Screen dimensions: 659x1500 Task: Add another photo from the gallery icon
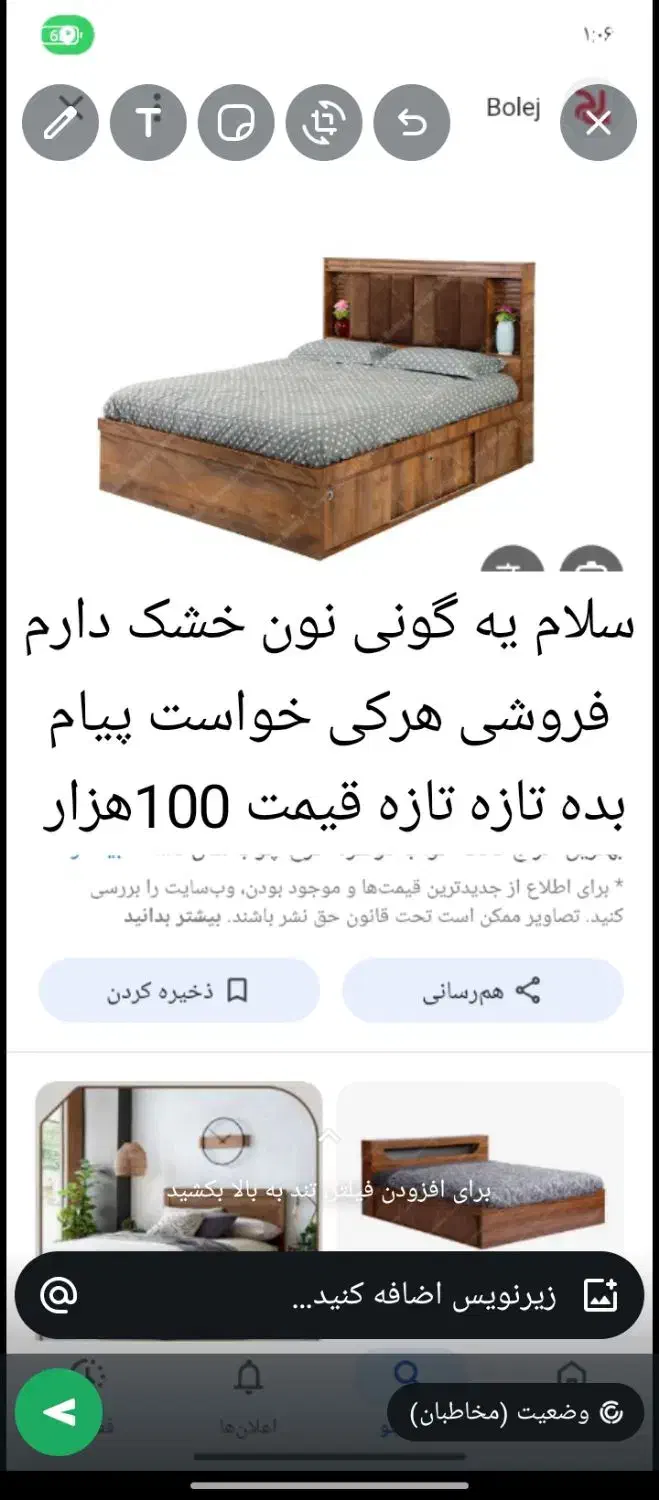600,1296
